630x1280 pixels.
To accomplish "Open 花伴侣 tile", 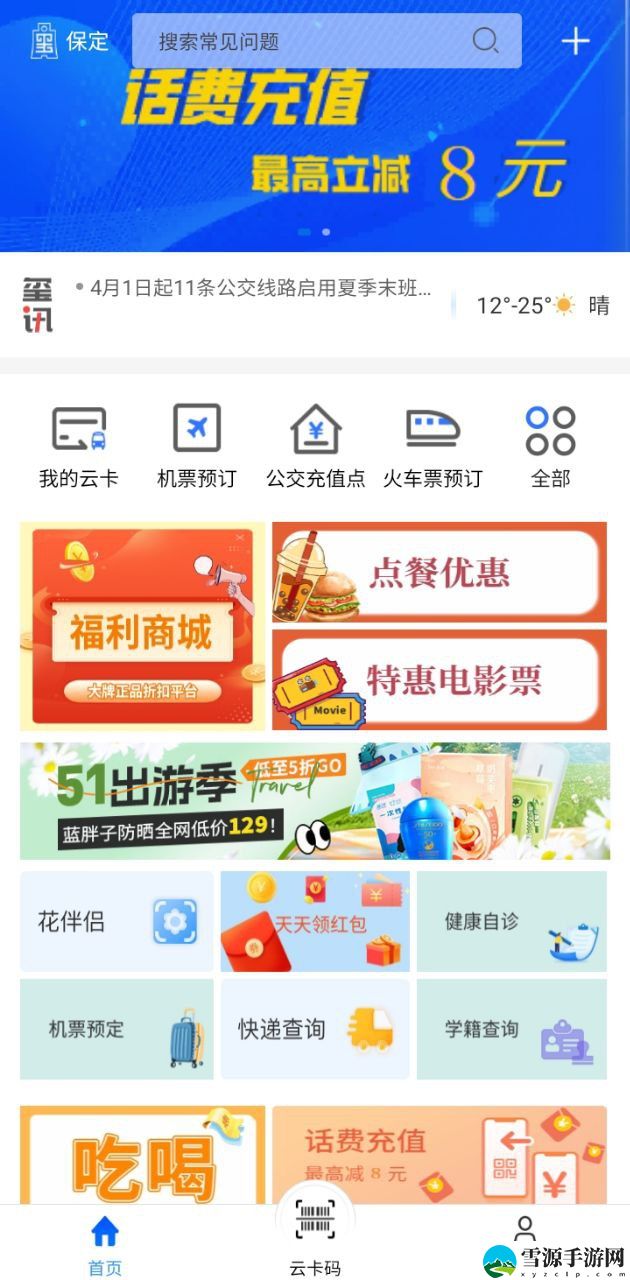I will [x=117, y=921].
